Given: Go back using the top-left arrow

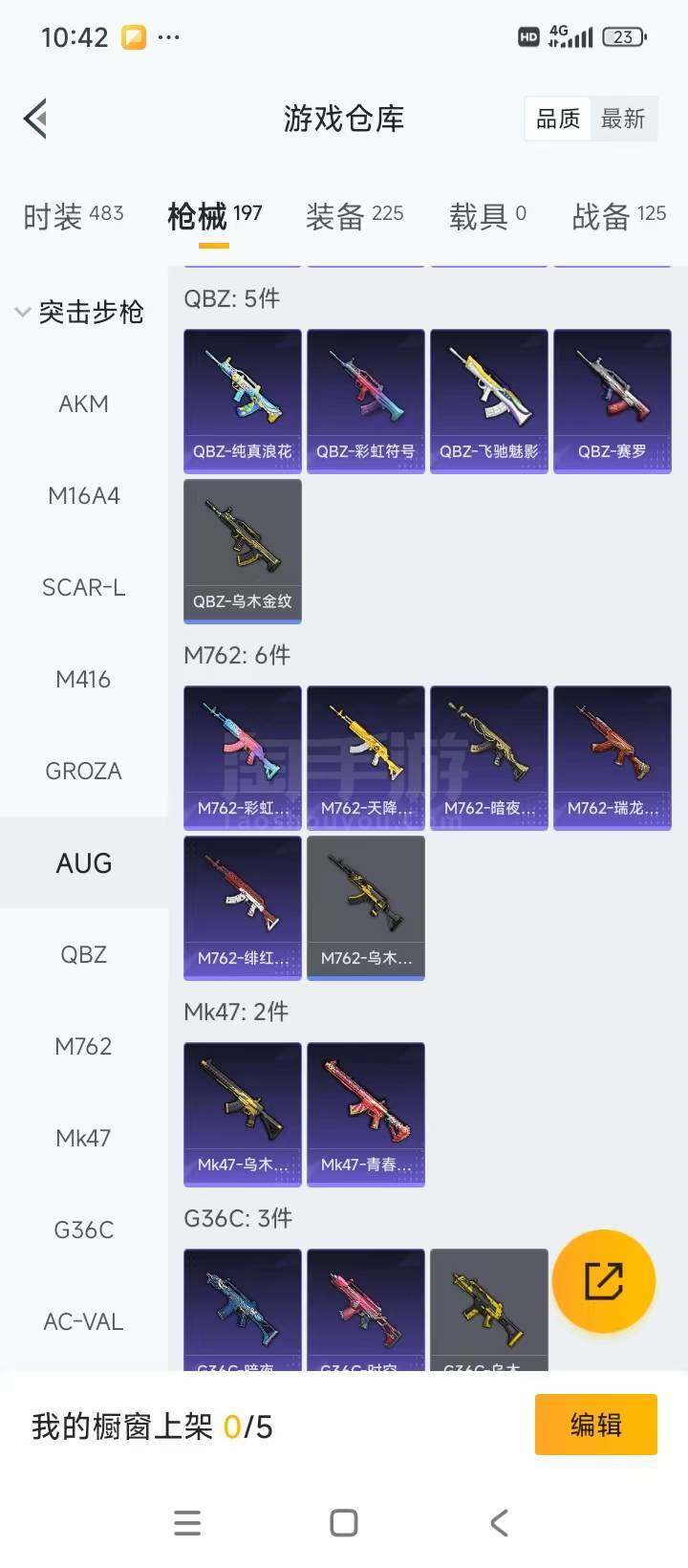Looking at the screenshot, I should [36, 120].
